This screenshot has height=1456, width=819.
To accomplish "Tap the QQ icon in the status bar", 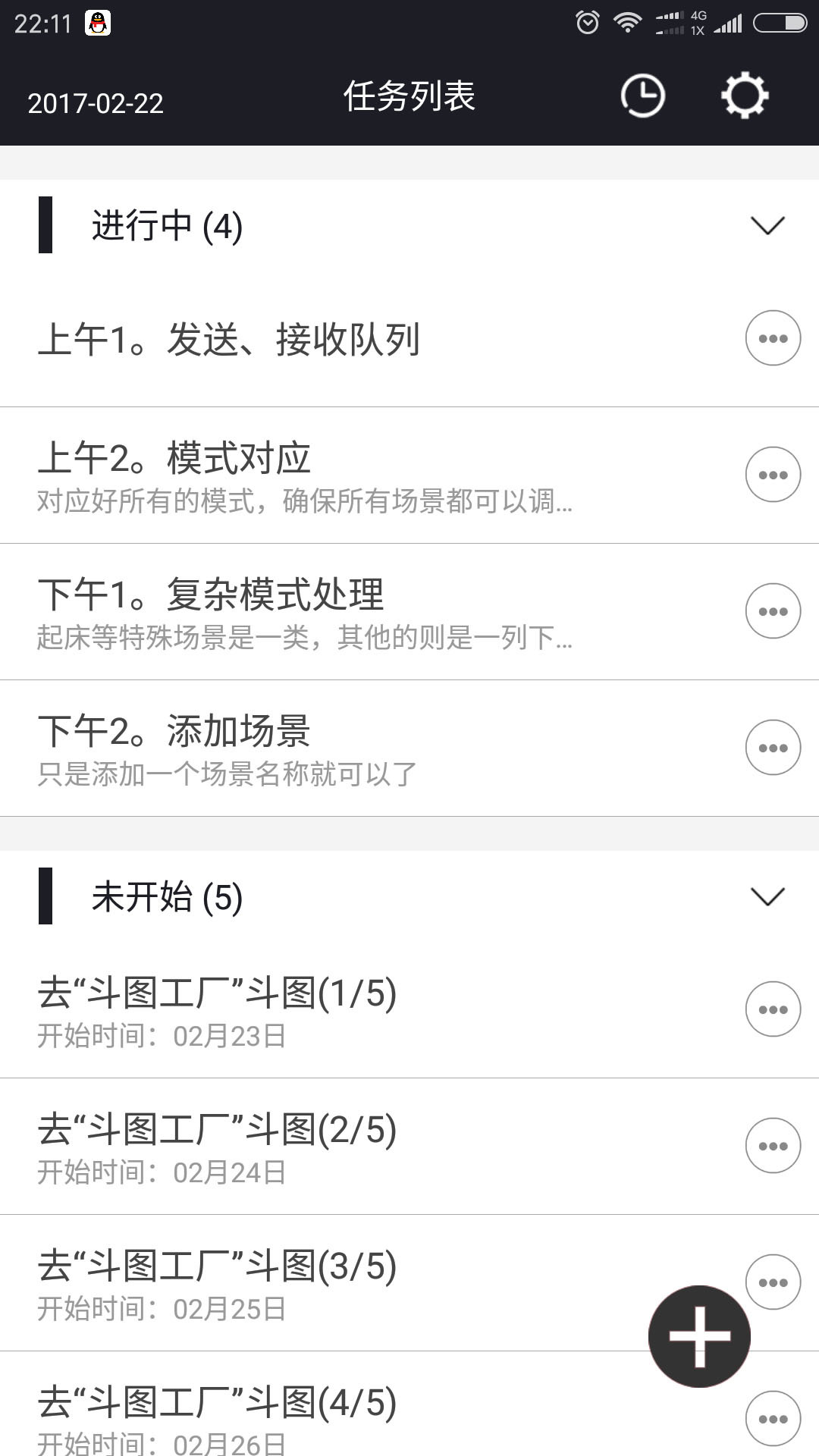I will (x=96, y=23).
